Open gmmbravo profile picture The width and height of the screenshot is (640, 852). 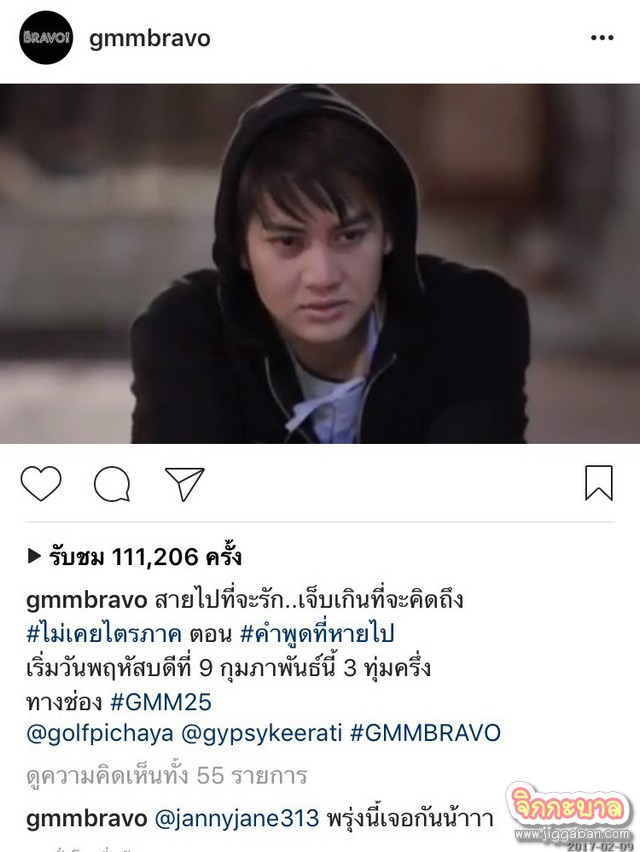coord(46,38)
